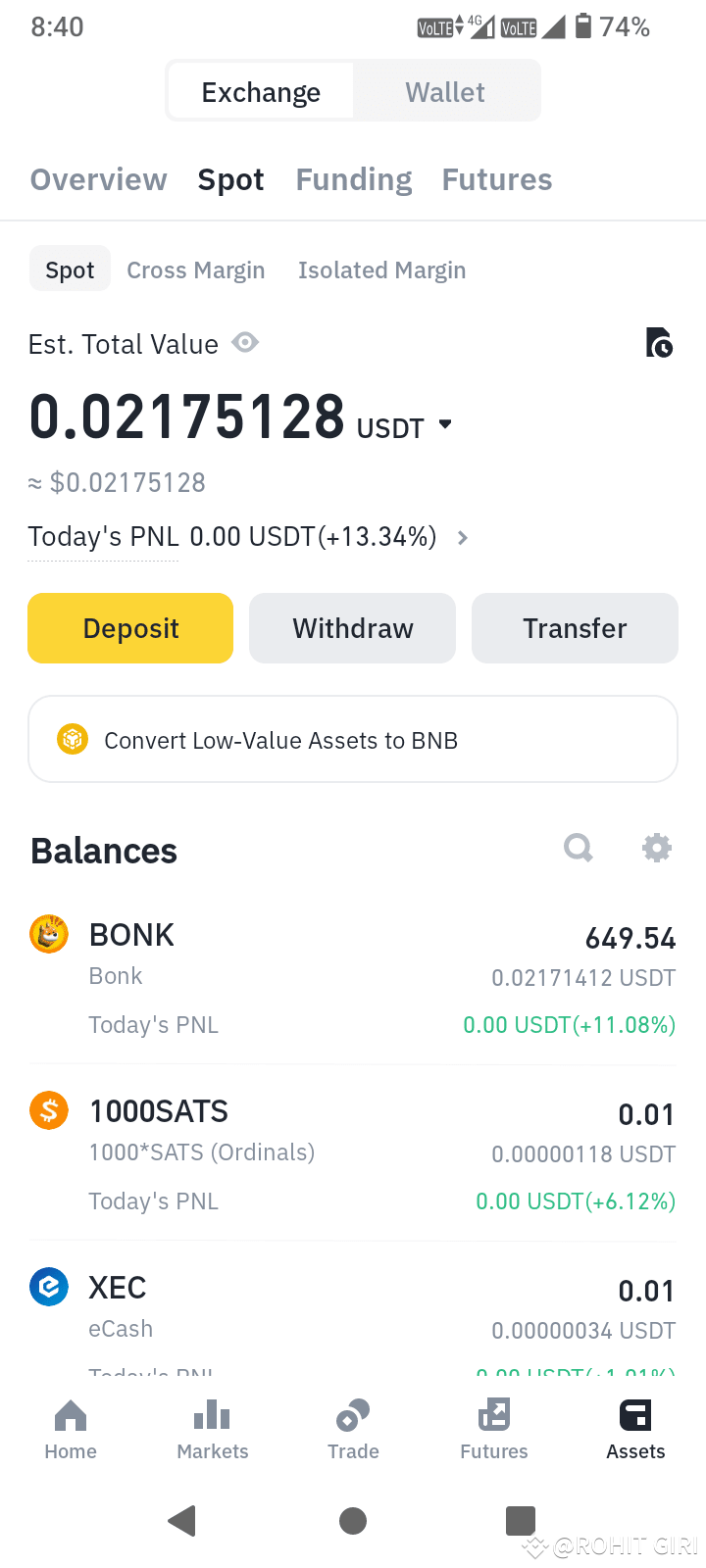Tap the yellow Deposit button
The width and height of the screenshot is (706, 1568).
pos(129,628)
